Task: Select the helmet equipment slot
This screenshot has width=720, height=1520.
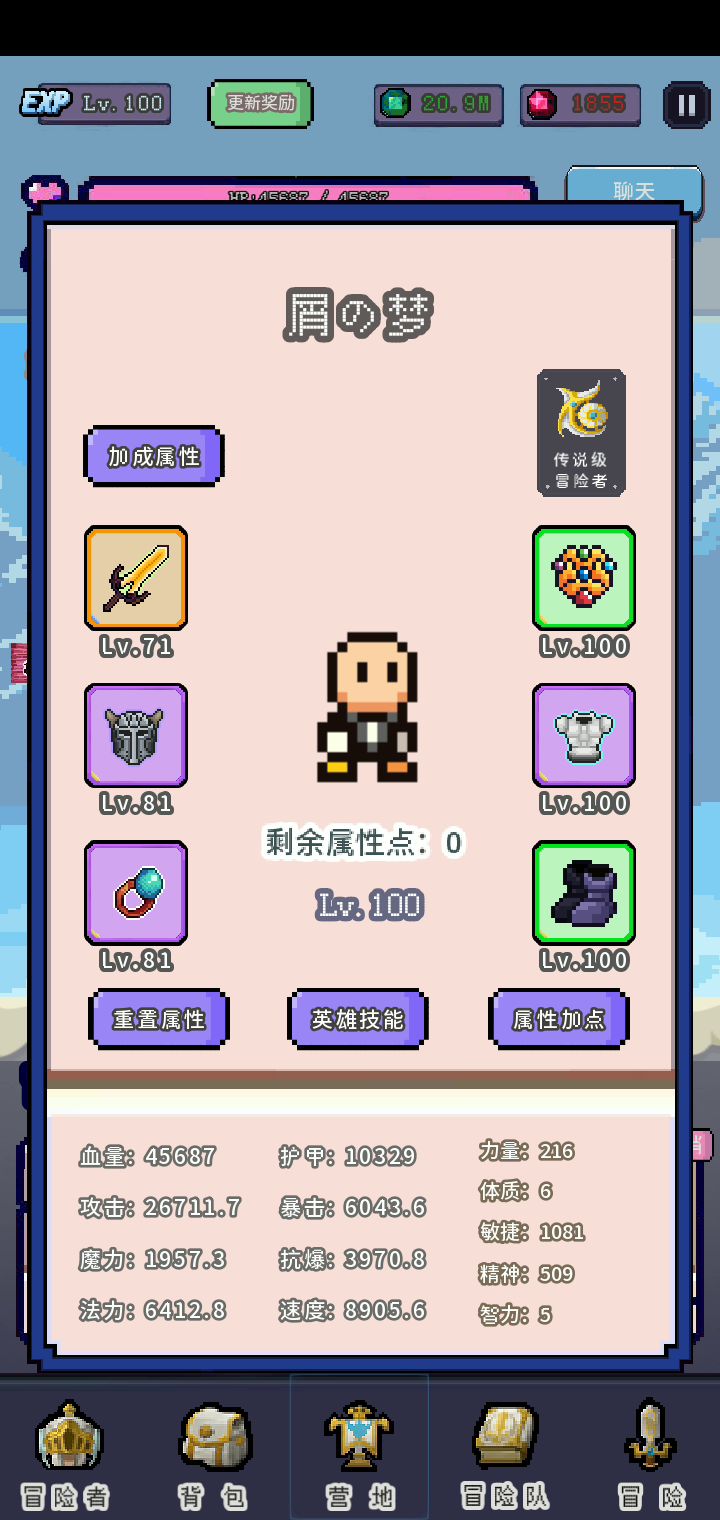Action: (x=136, y=735)
